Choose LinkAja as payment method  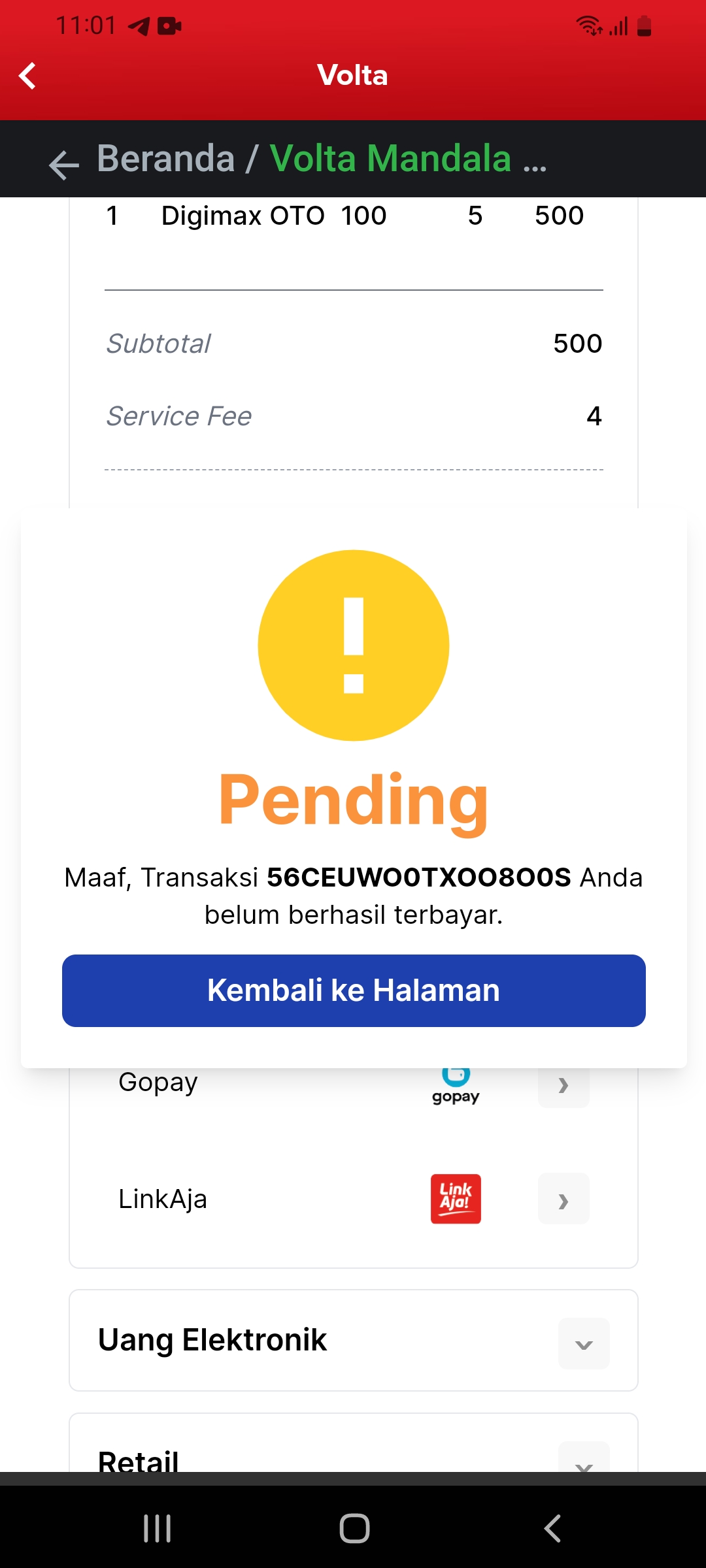tap(563, 1200)
